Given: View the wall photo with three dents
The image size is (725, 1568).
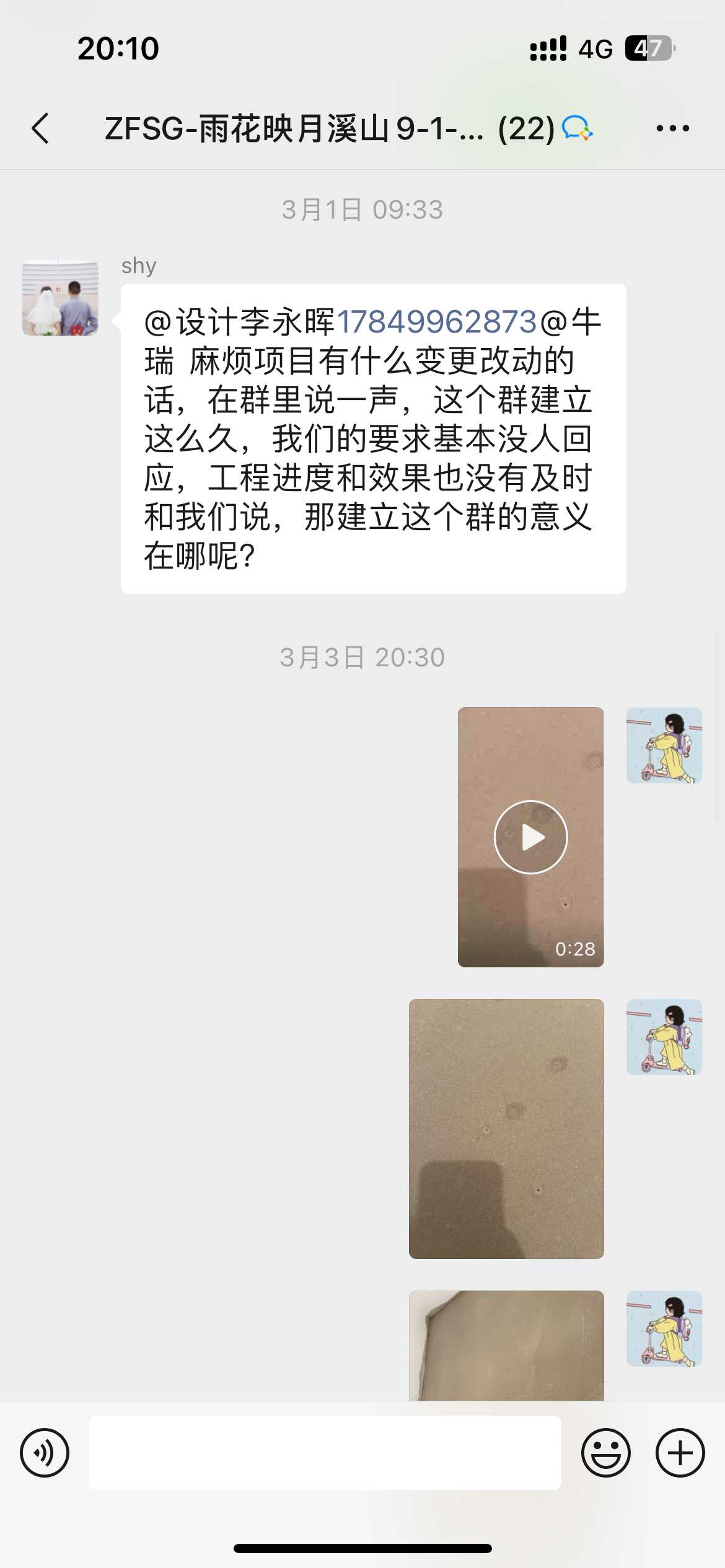Looking at the screenshot, I should coord(506,1128).
